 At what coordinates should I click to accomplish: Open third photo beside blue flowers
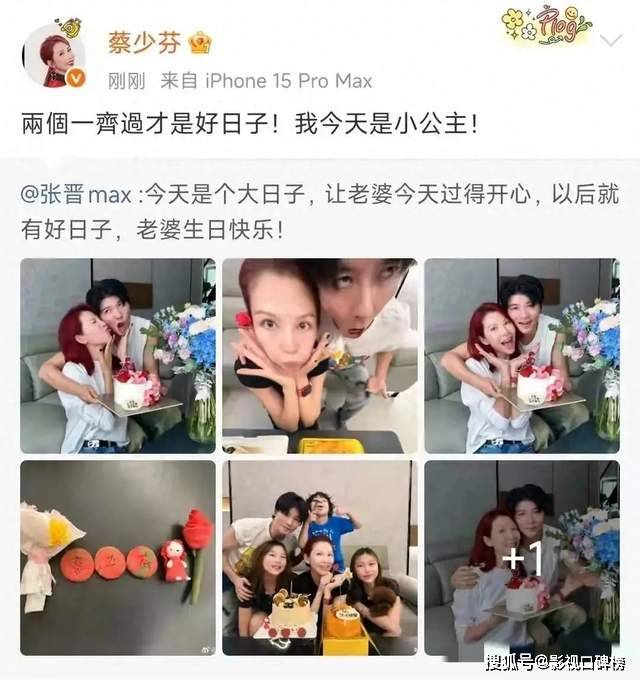coord(522,355)
